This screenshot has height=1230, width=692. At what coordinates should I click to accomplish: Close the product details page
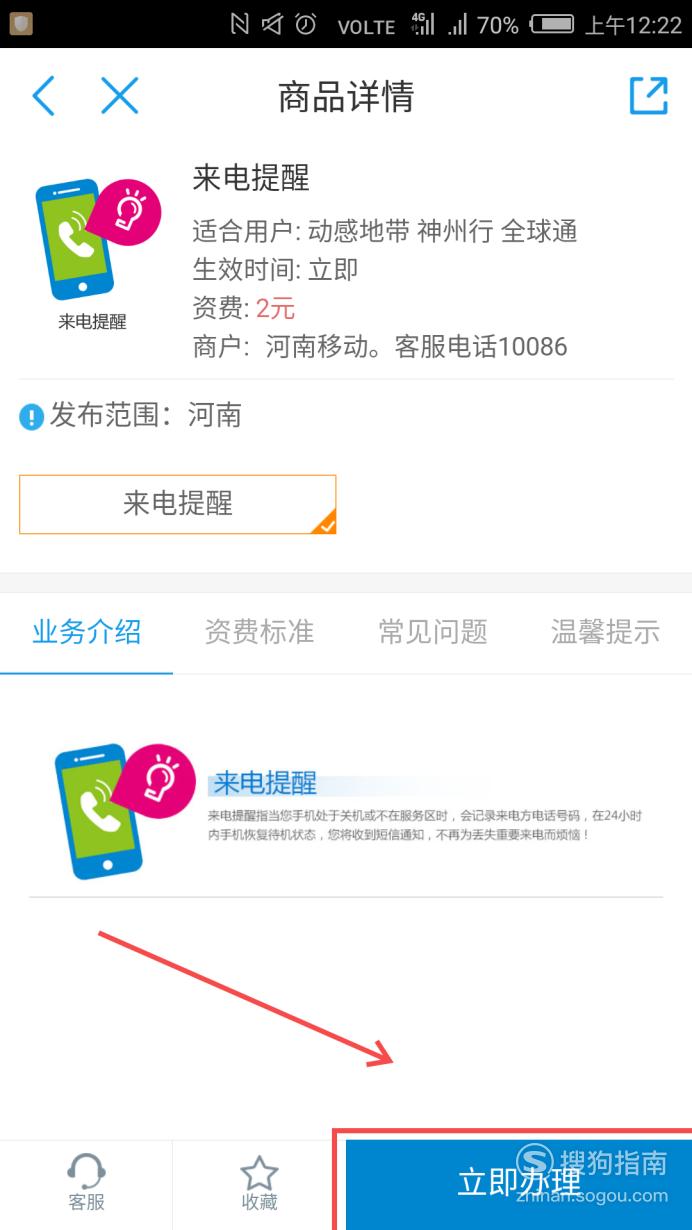click(119, 96)
